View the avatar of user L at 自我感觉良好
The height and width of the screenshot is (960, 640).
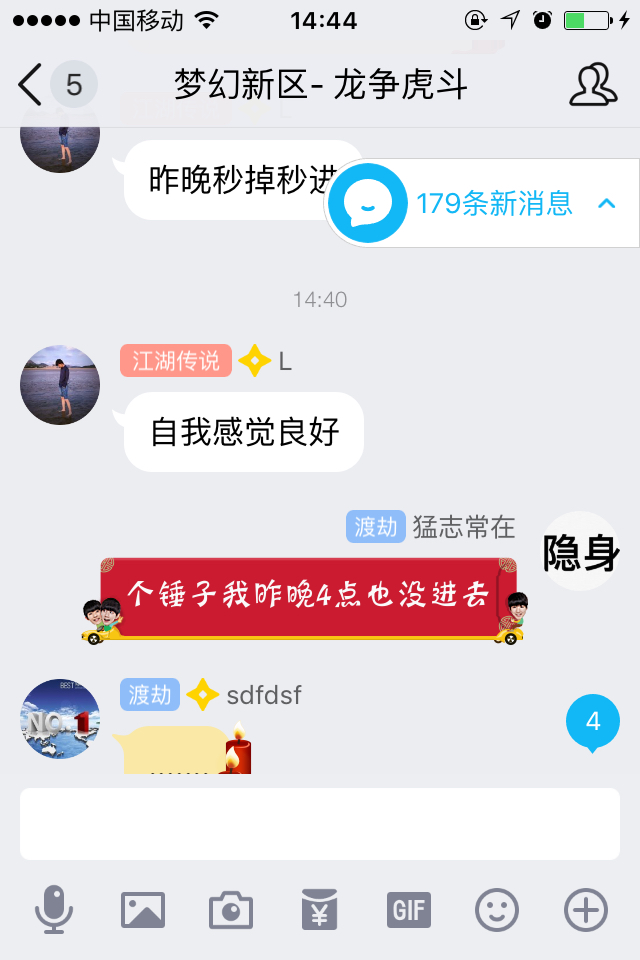pyautogui.click(x=60, y=385)
